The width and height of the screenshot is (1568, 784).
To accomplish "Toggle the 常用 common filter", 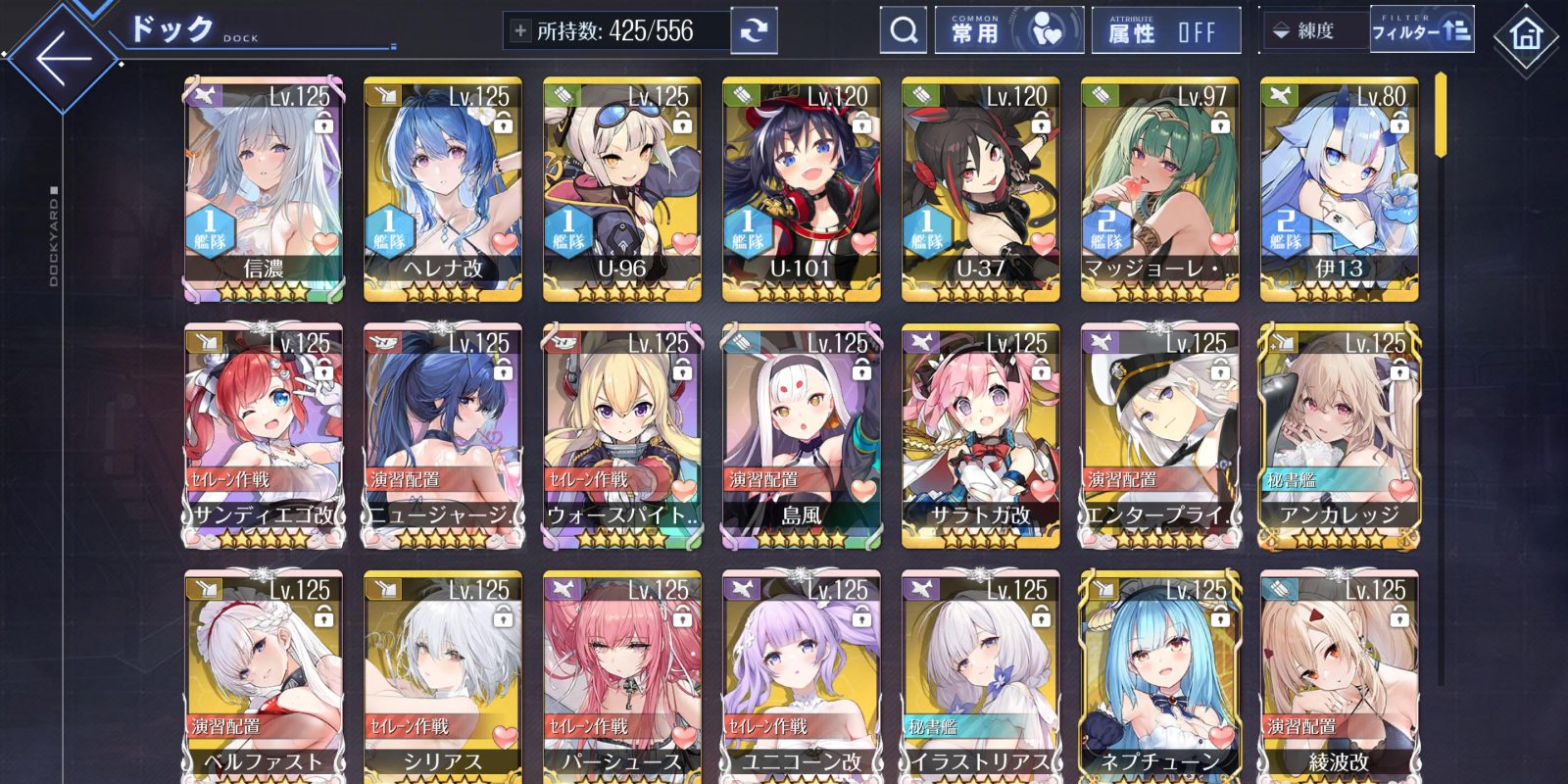I will click(1008, 31).
